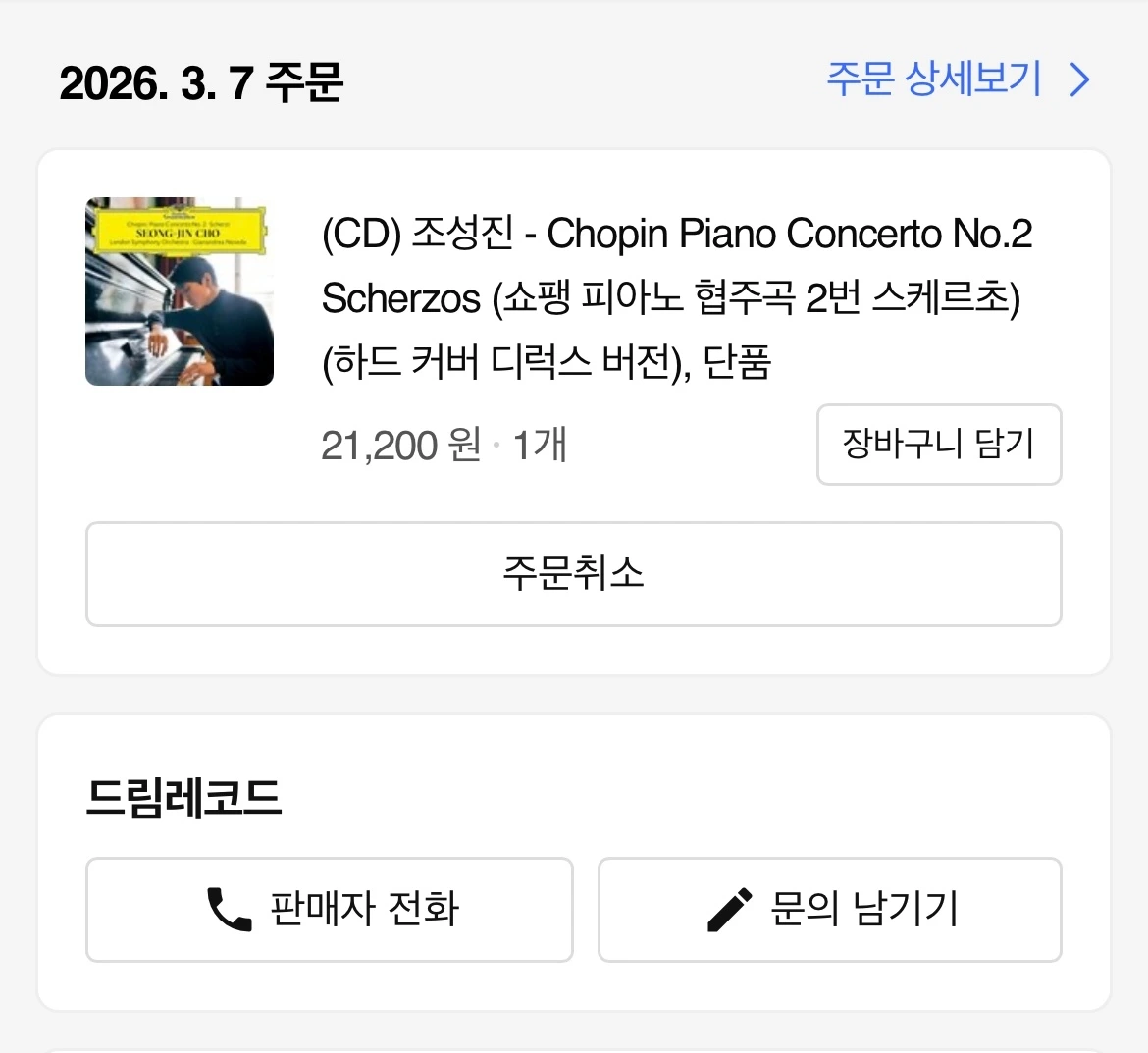Screen dimensions: 1148x1053
Task: Cancel the order with 주문취소
Action: (573, 574)
